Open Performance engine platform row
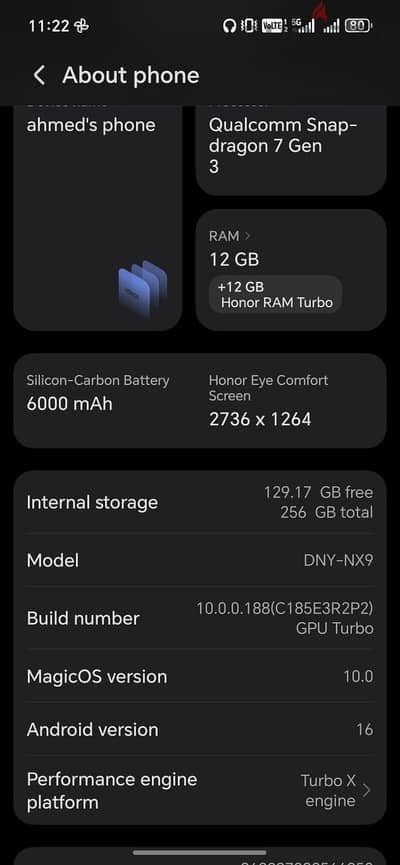400x865 pixels. pyautogui.click(x=200, y=791)
